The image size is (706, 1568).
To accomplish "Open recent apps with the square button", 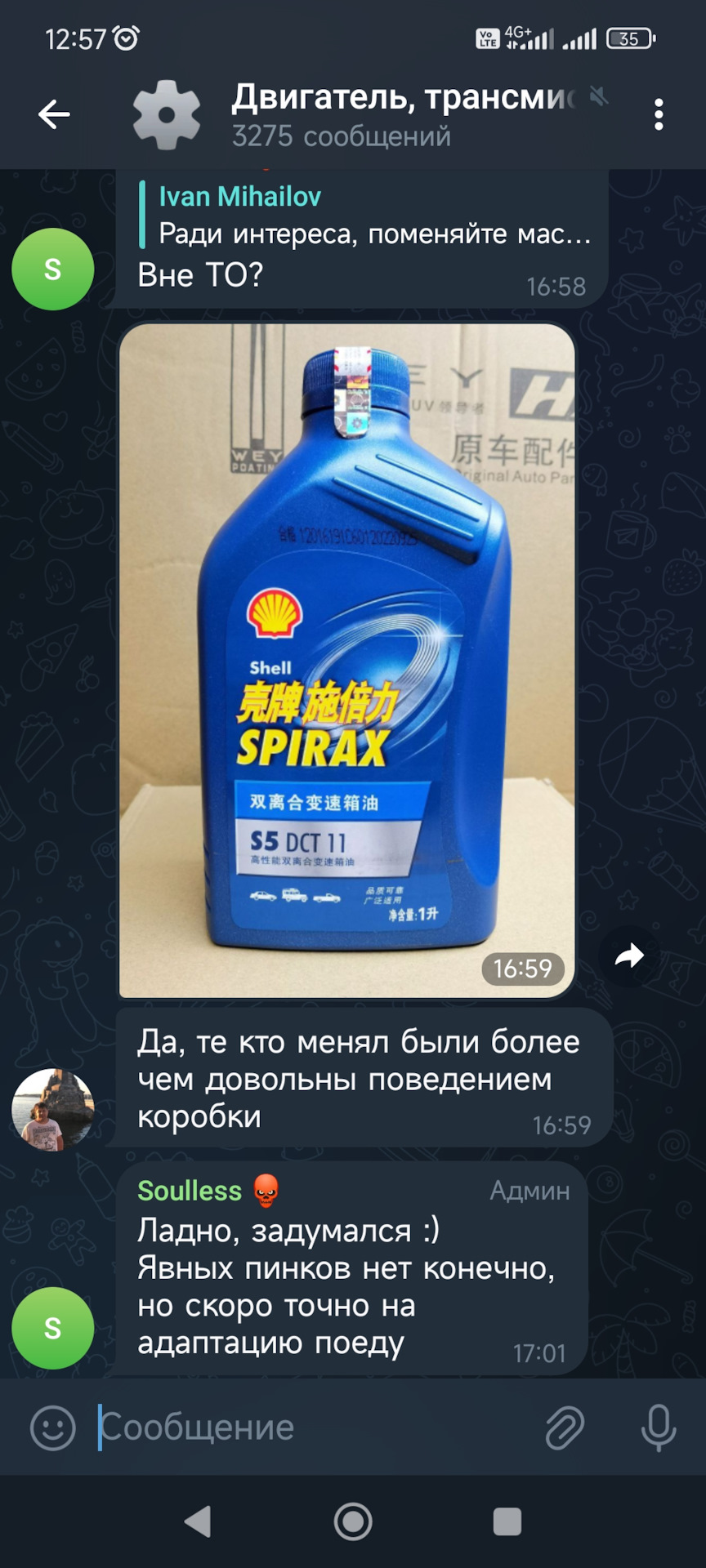I will [x=507, y=1521].
